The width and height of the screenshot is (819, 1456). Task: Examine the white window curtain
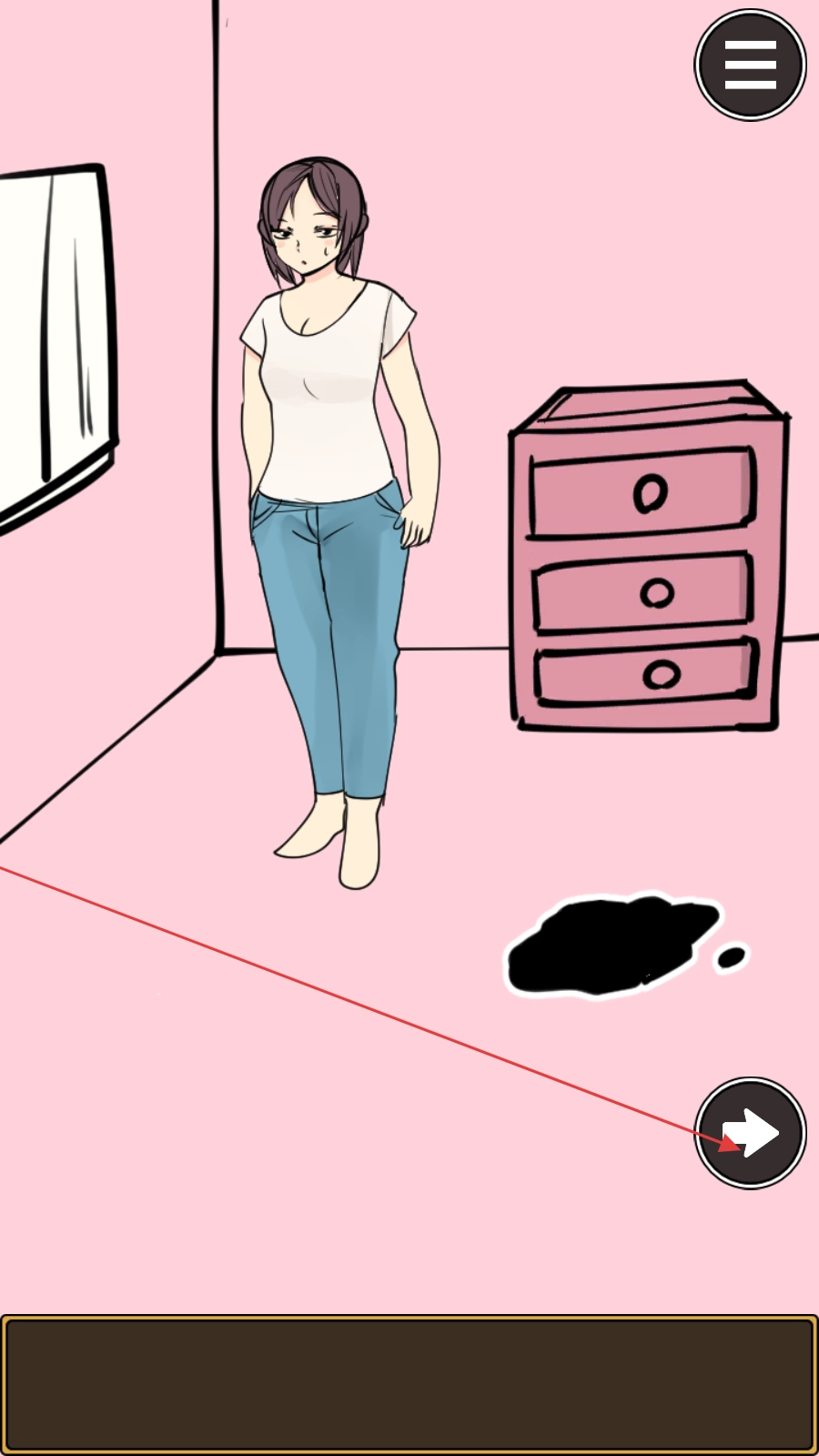(x=55, y=337)
